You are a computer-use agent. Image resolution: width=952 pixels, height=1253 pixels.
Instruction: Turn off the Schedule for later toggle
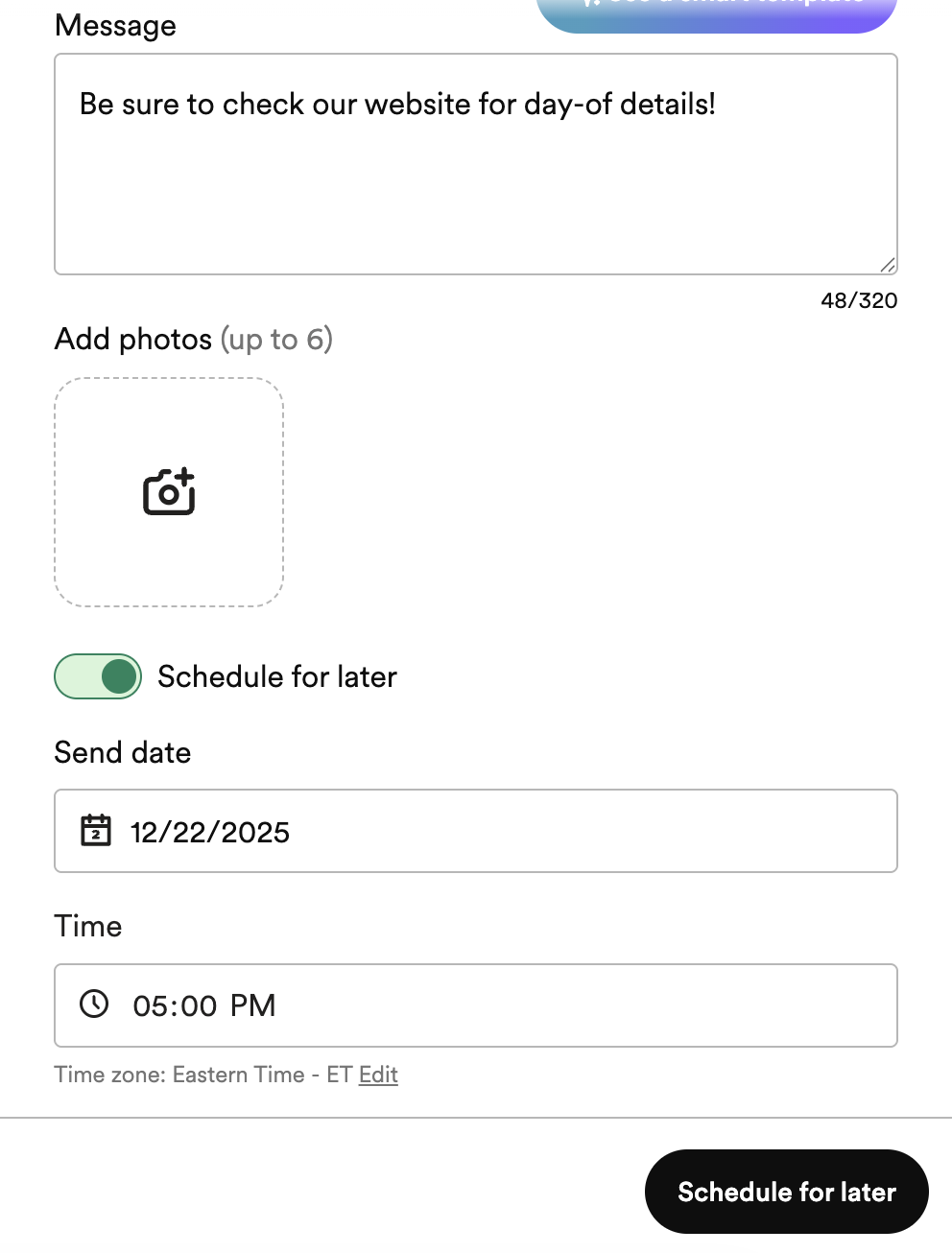tap(97, 676)
